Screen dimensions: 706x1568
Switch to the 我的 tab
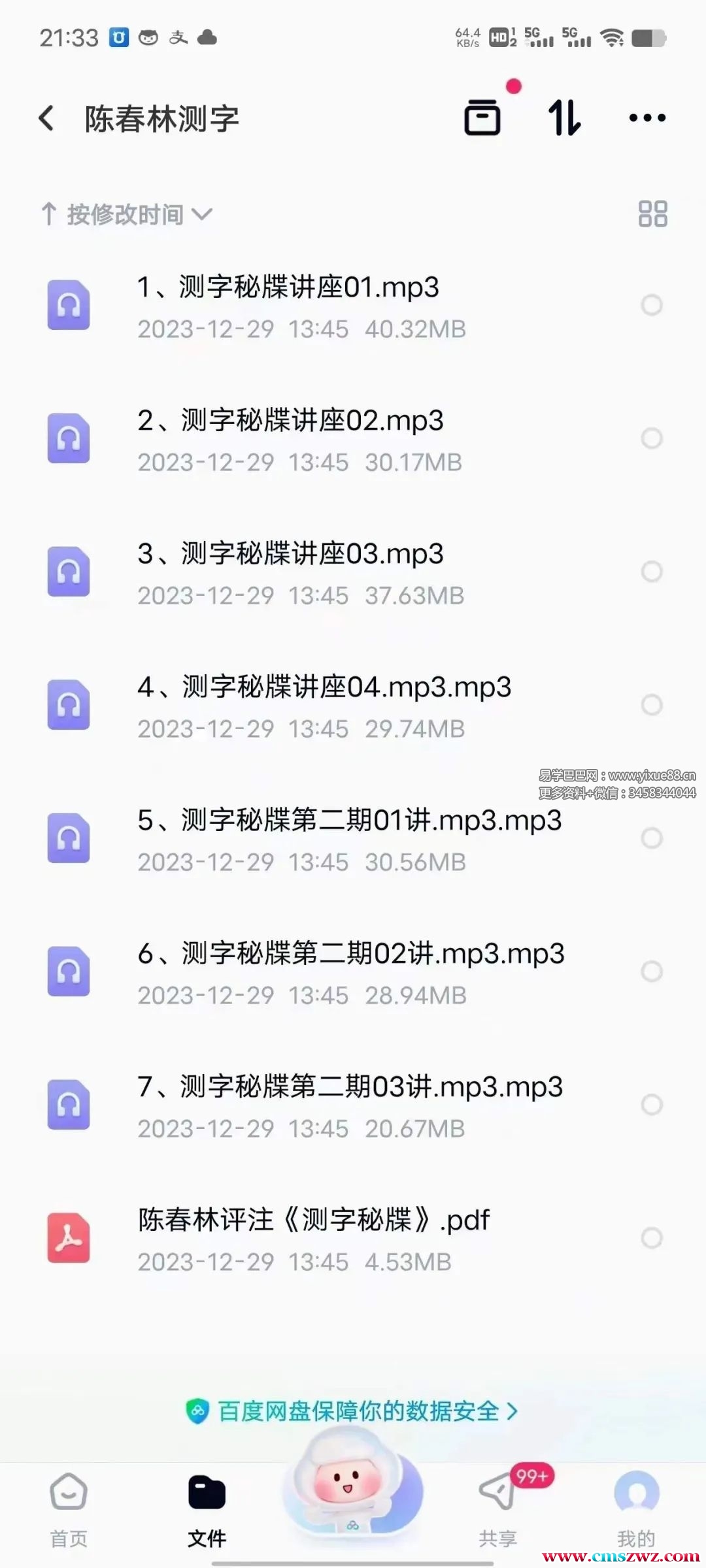(636, 1511)
